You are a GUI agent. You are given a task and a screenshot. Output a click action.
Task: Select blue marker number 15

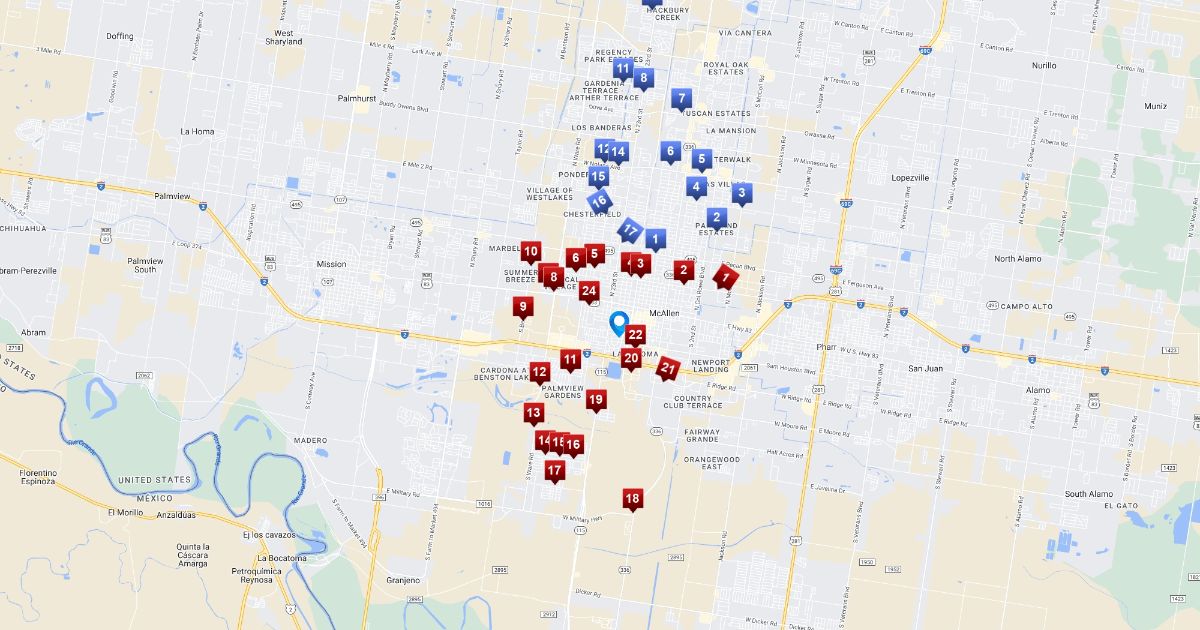coord(598,178)
